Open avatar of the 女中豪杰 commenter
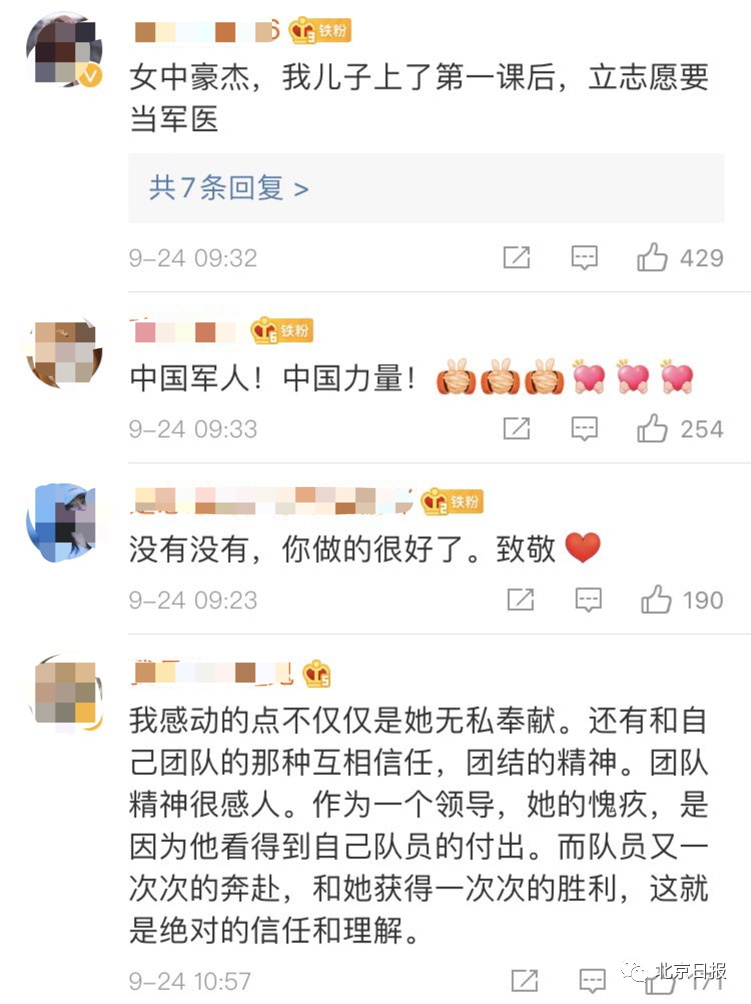Screen dimensions: 751x1004 [64, 50]
